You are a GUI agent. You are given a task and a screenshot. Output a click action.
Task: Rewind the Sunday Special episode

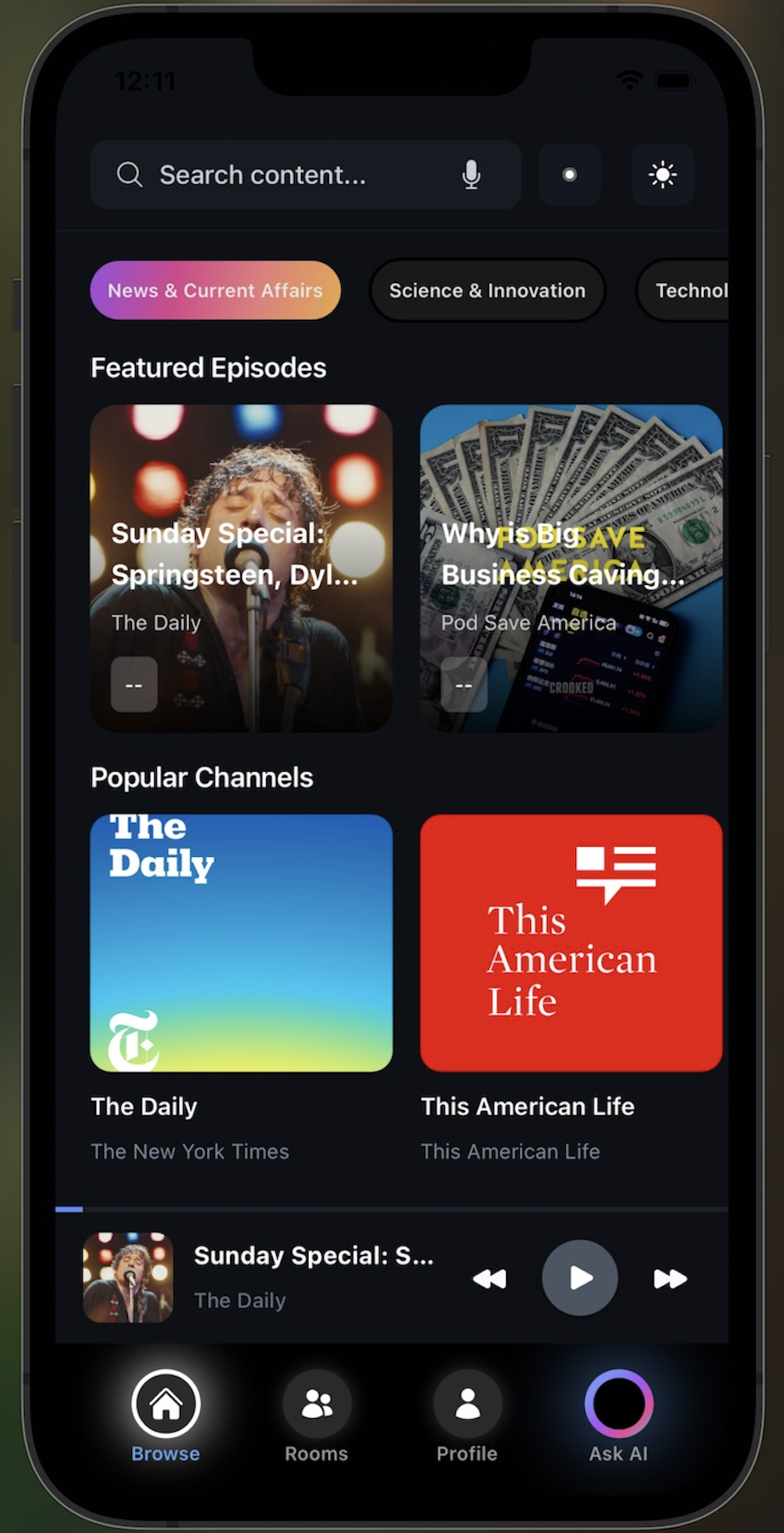click(x=490, y=1277)
